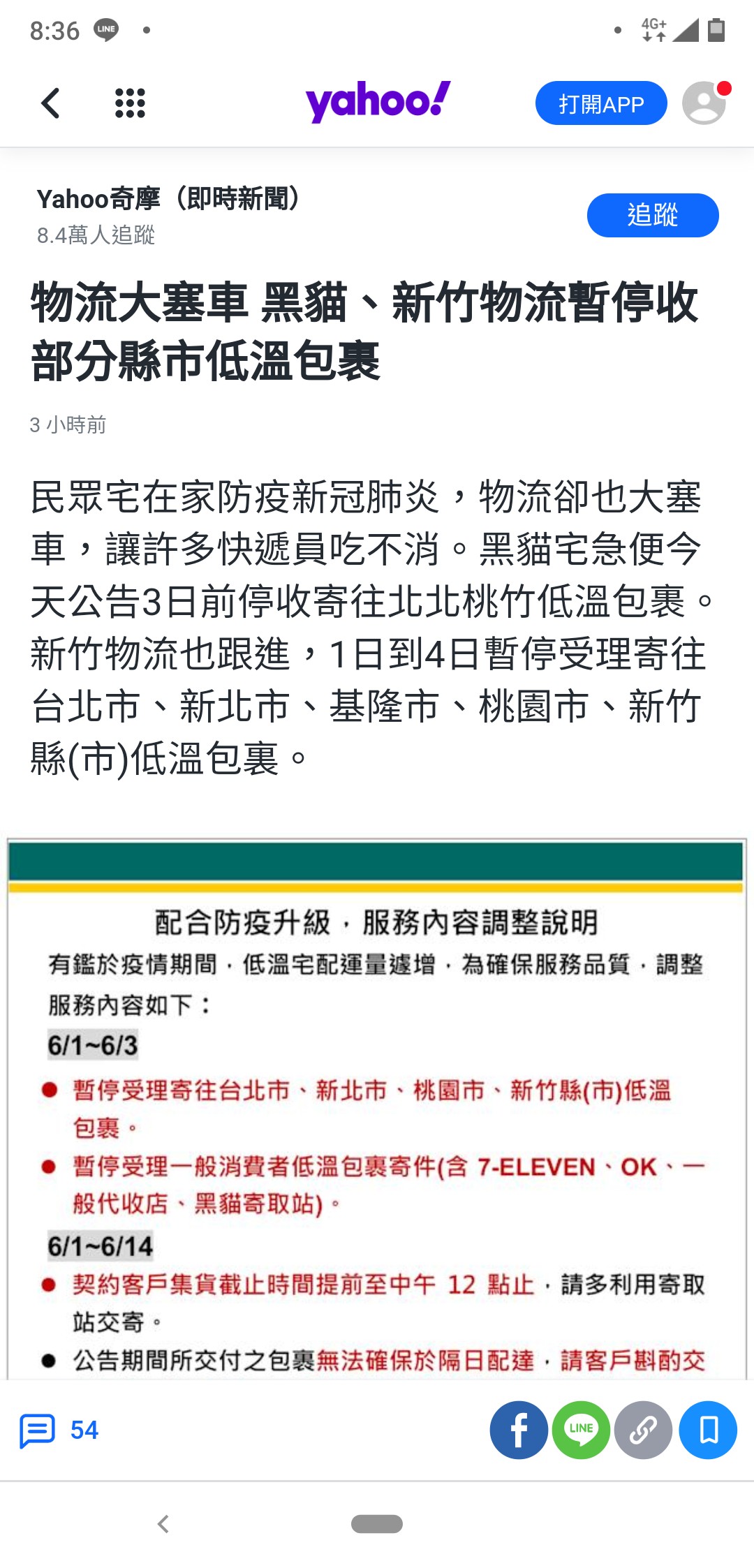
Task: Share article to Facebook
Action: [519, 1430]
